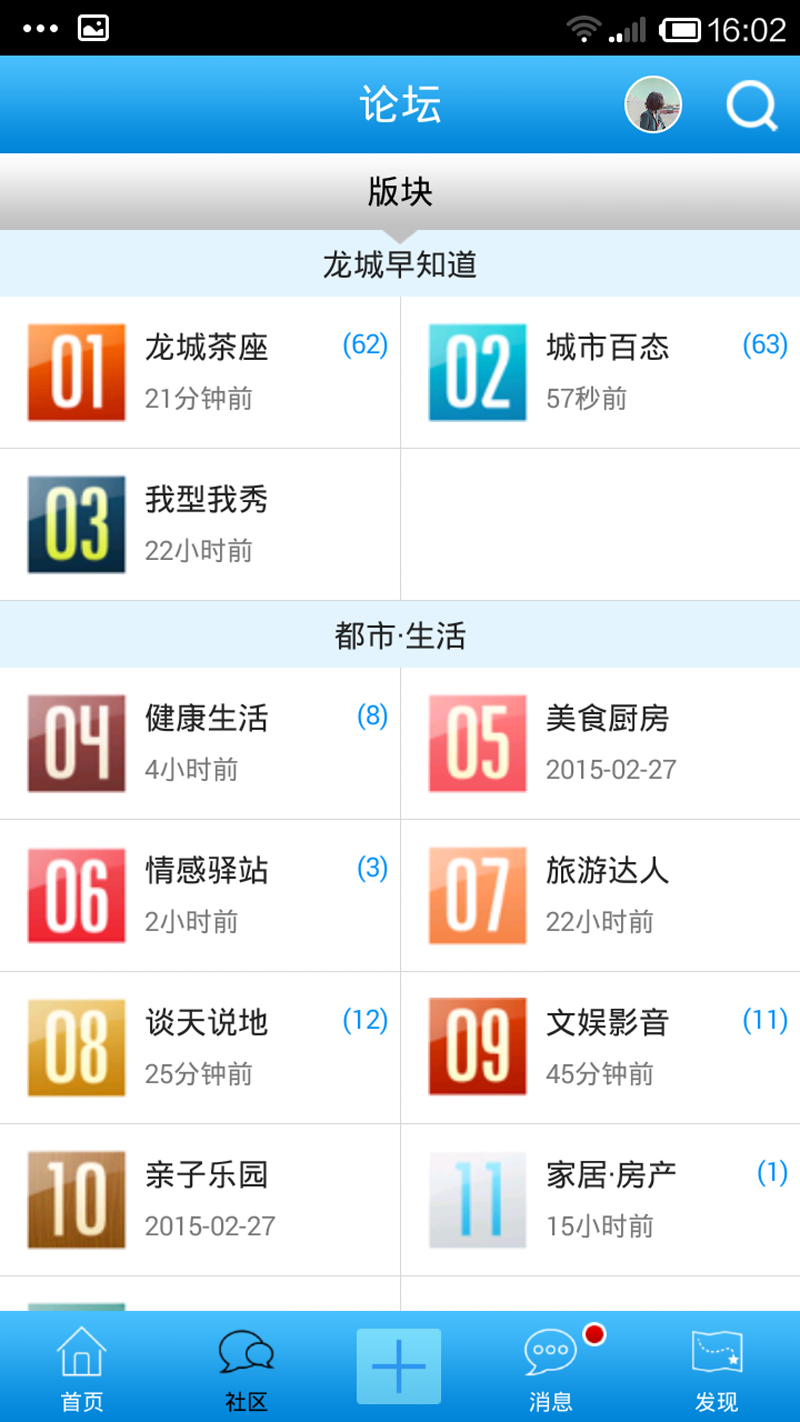Open the 旅游达人 board
This screenshot has width=800, height=1422.
600,895
